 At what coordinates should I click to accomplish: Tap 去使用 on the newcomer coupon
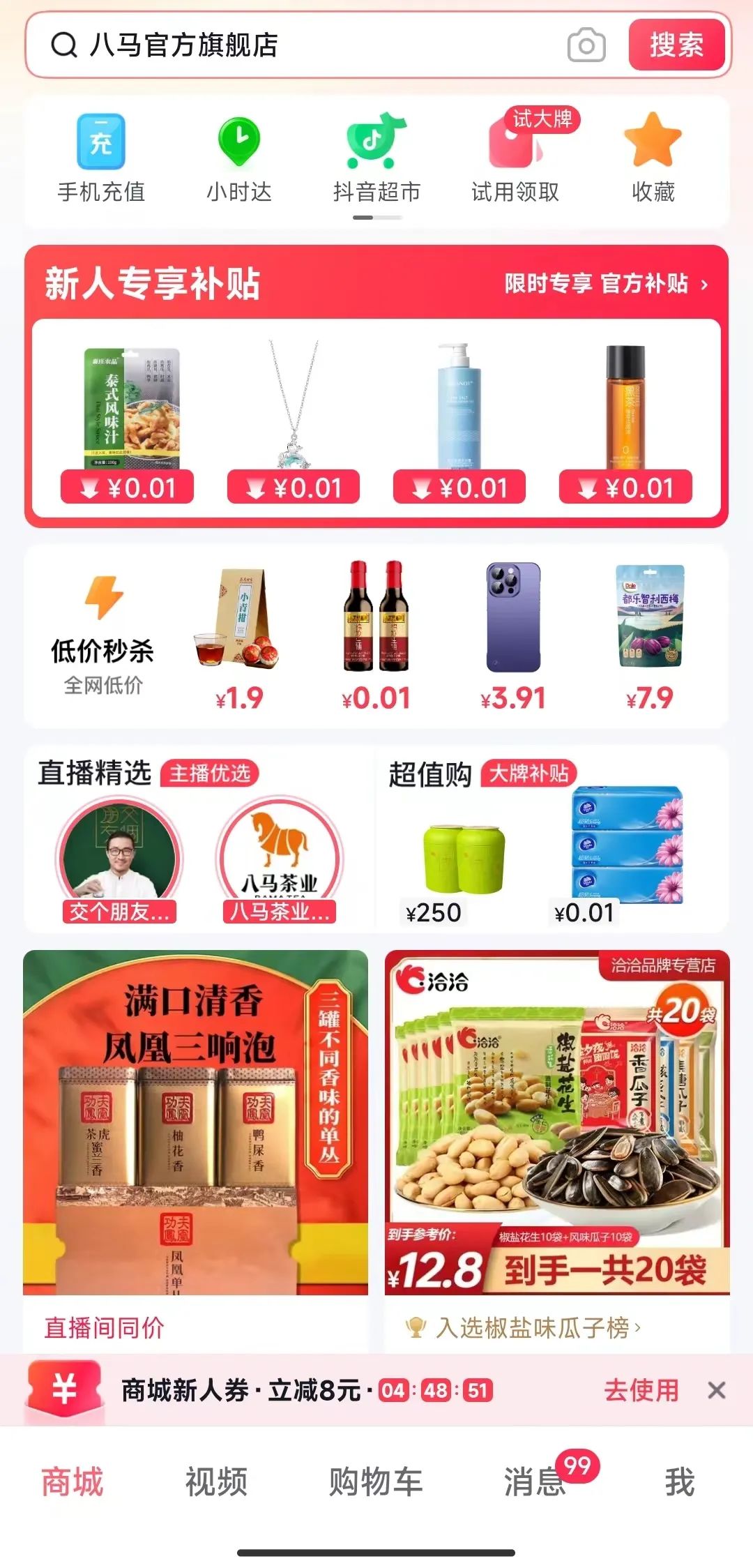pos(641,1390)
